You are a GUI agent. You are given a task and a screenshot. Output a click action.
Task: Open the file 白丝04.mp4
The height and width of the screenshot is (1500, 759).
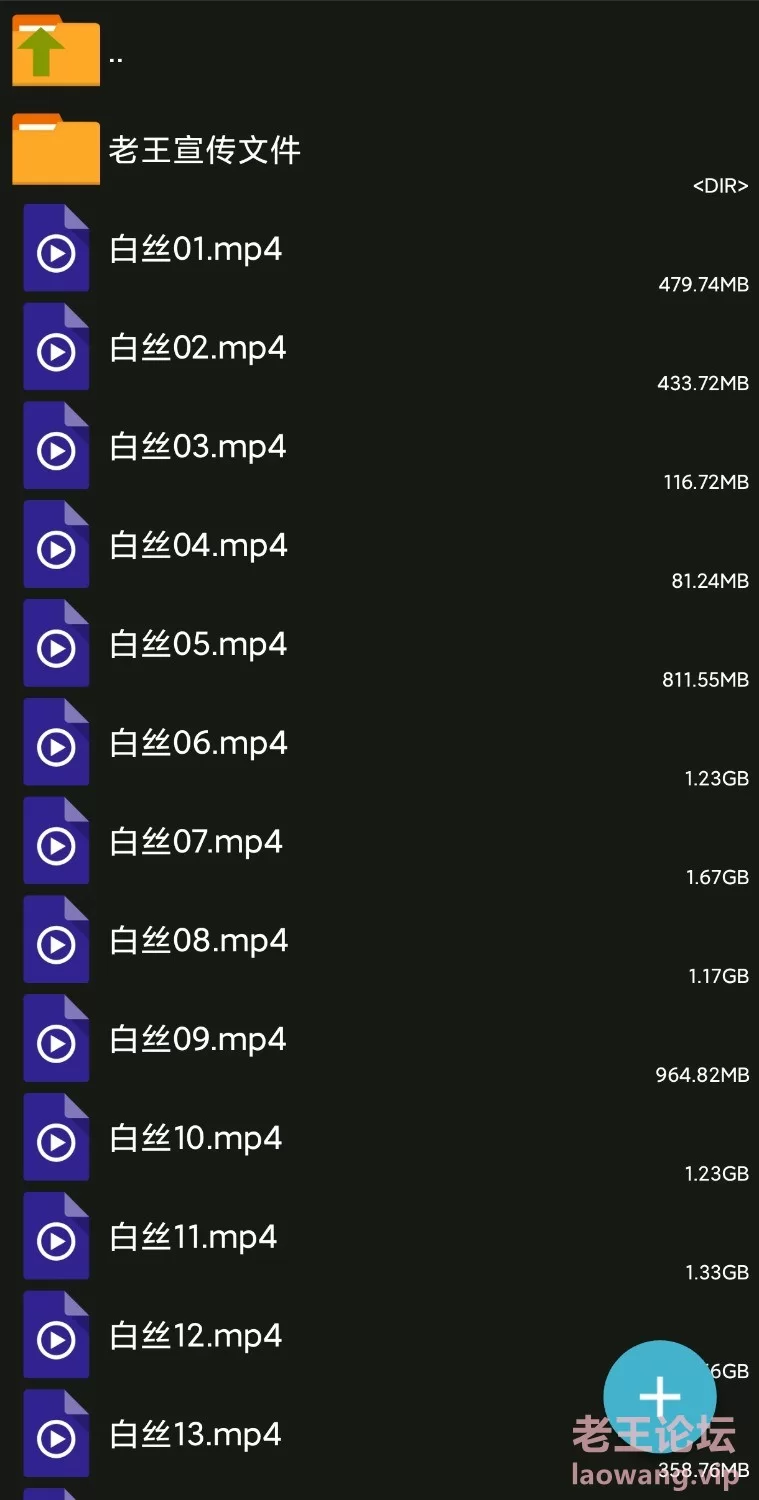point(379,546)
